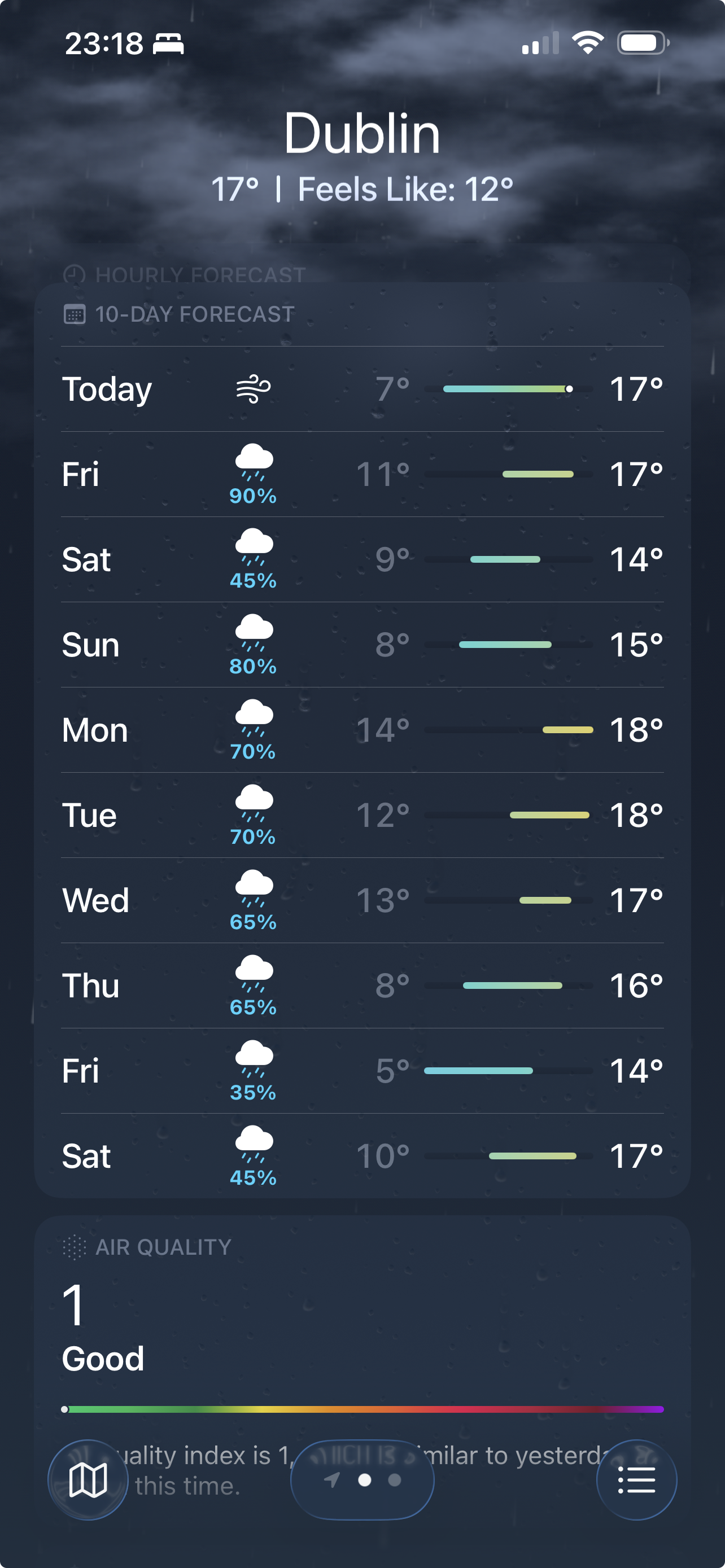View Thu forecast details
725x1568 pixels.
click(x=362, y=986)
